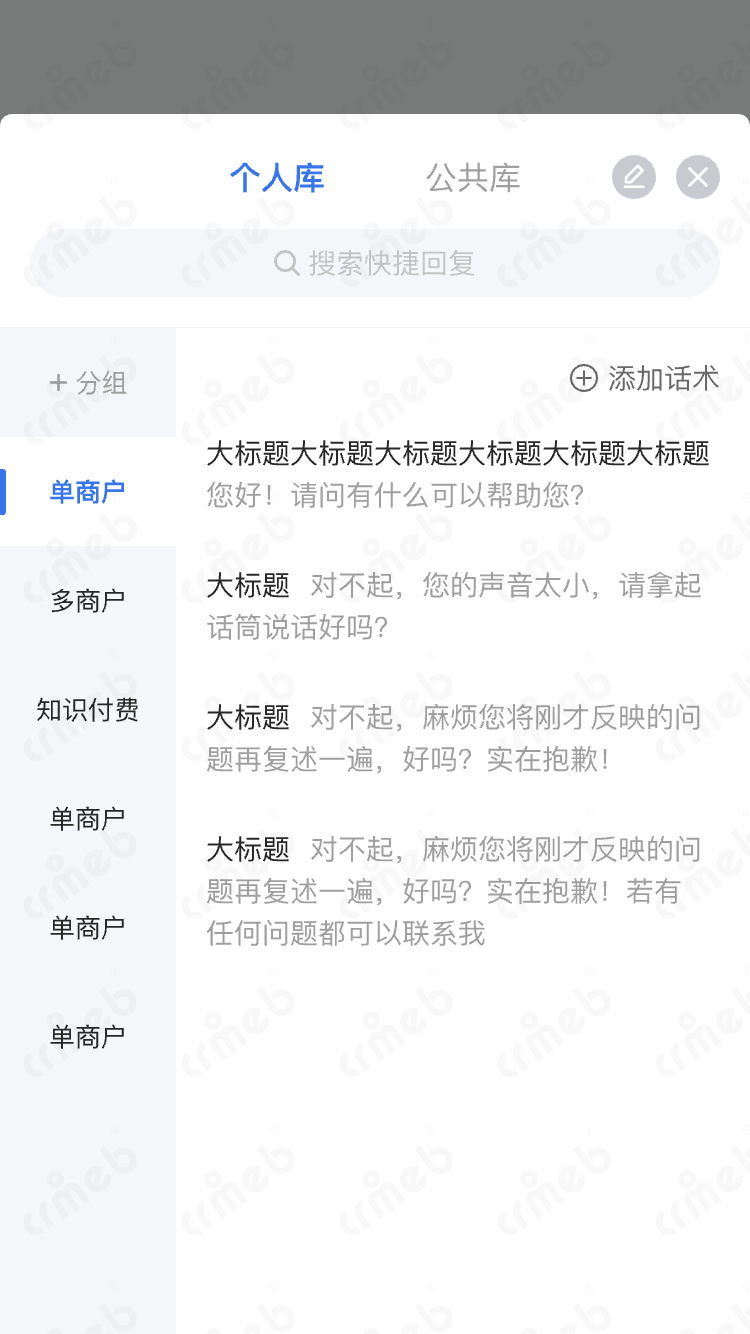
Task: Switch to the 个人库 tab
Action: 277,179
